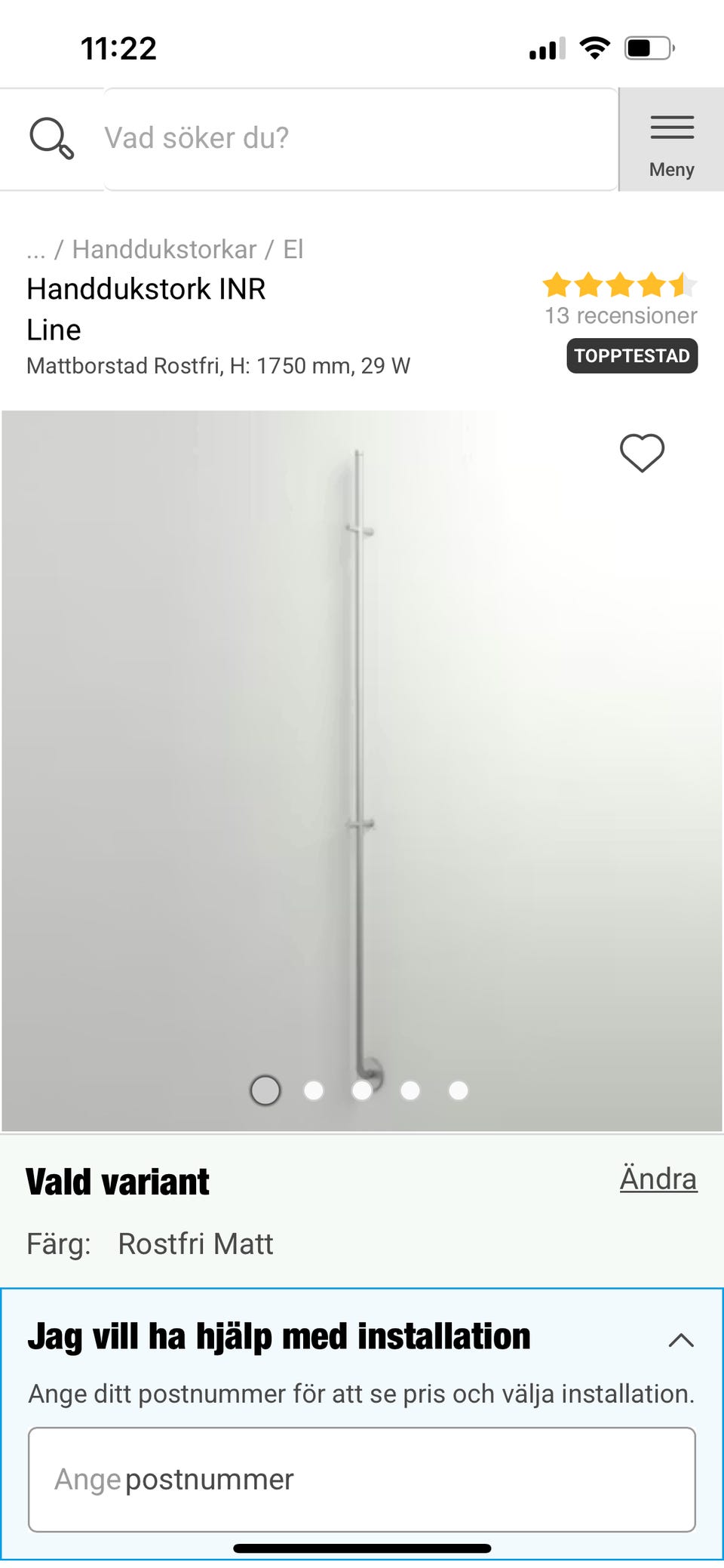The image size is (724, 1568).
Task: Tap Ändra to change selected variant
Action: [658, 1179]
